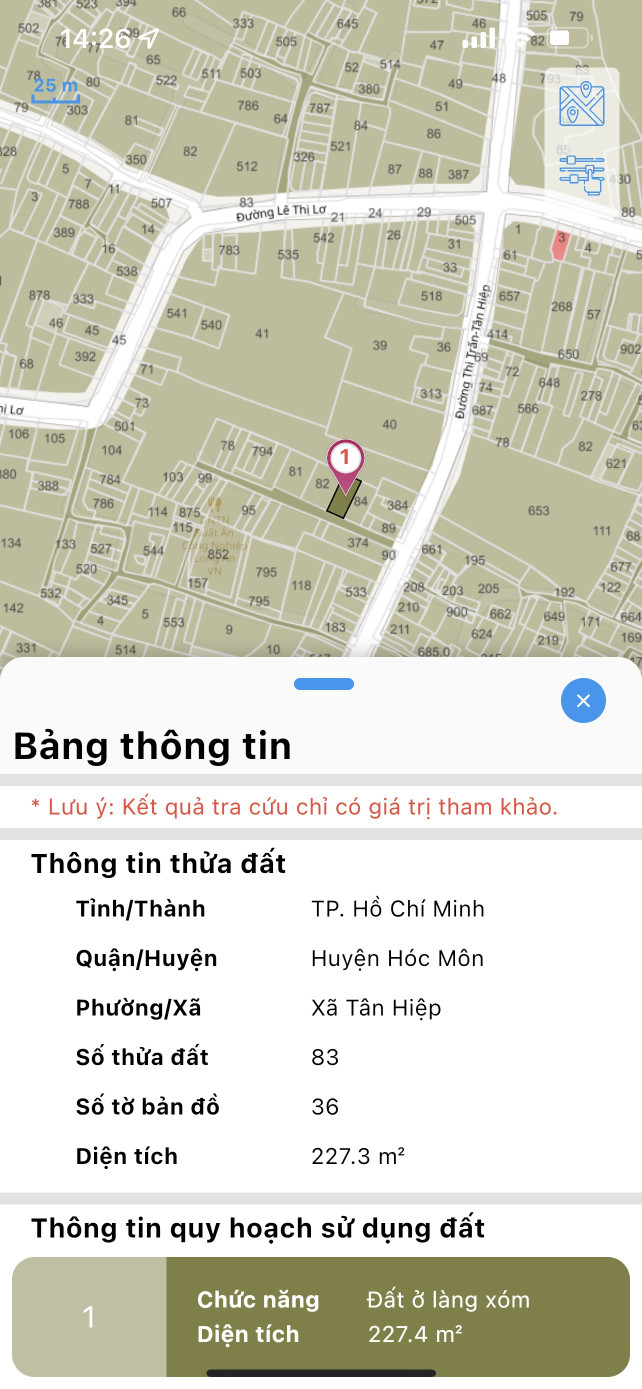Close the Bảng thông tin panel
This screenshot has width=642, height=1389.
(x=583, y=701)
